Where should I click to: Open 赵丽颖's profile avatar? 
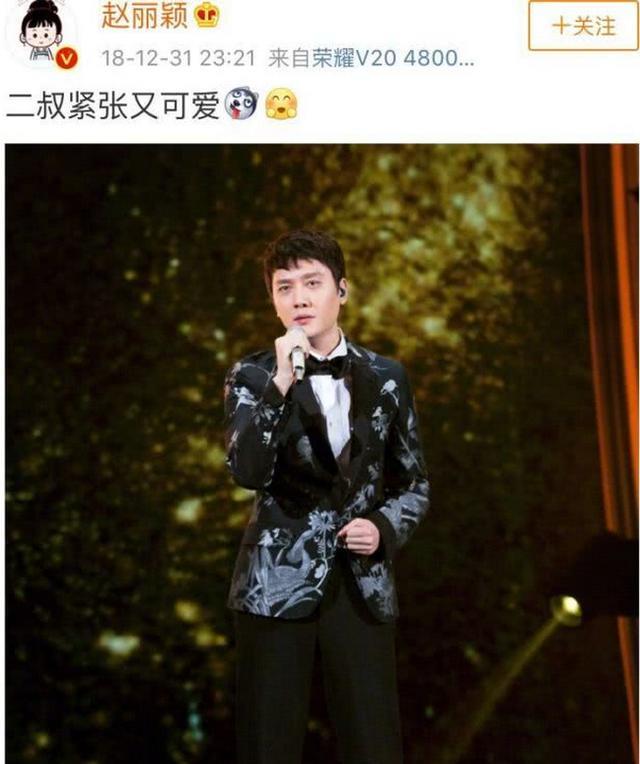tap(41, 33)
